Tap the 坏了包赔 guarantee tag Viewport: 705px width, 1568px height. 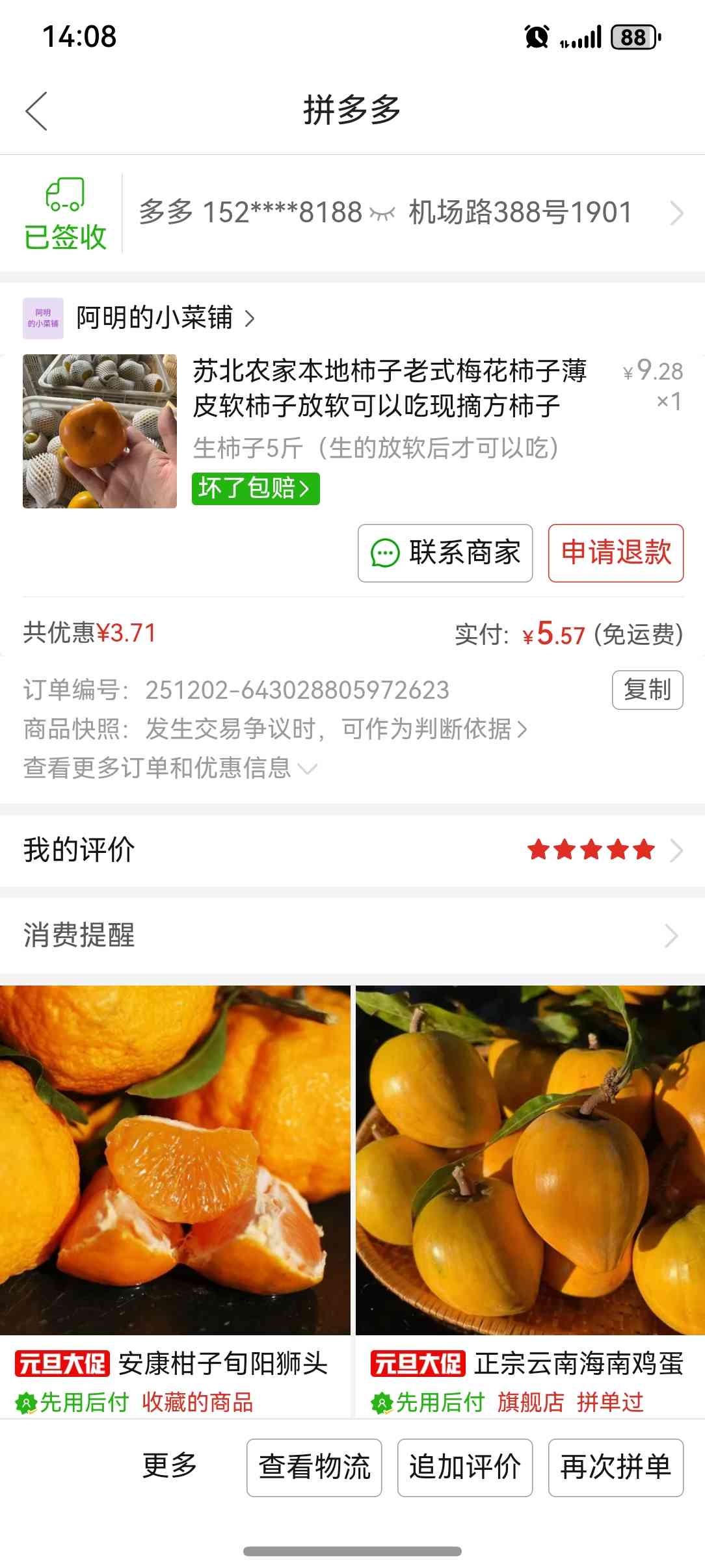255,488
